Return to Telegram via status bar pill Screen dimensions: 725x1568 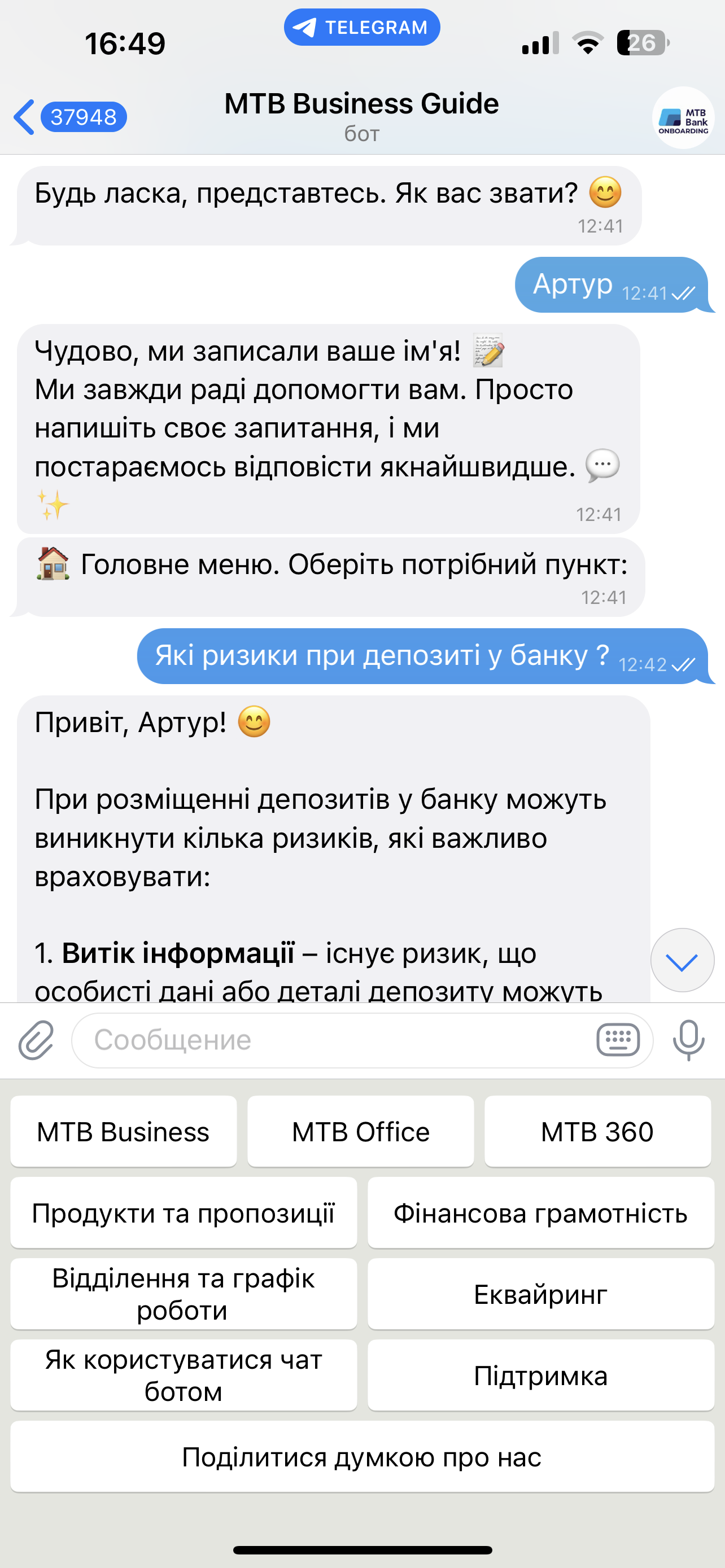click(361, 28)
